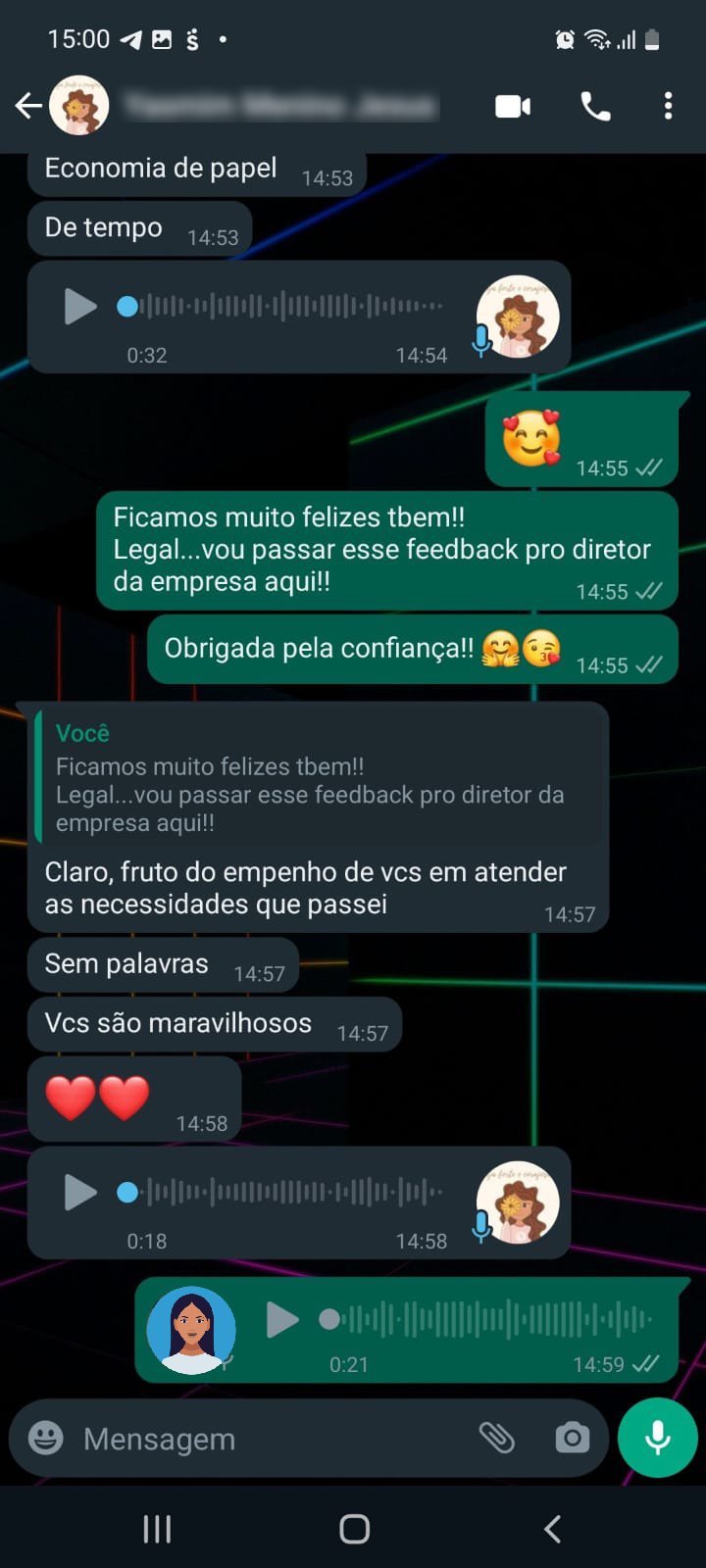706x1568 pixels.
Task: Go back to the chat list
Action: 28,106
